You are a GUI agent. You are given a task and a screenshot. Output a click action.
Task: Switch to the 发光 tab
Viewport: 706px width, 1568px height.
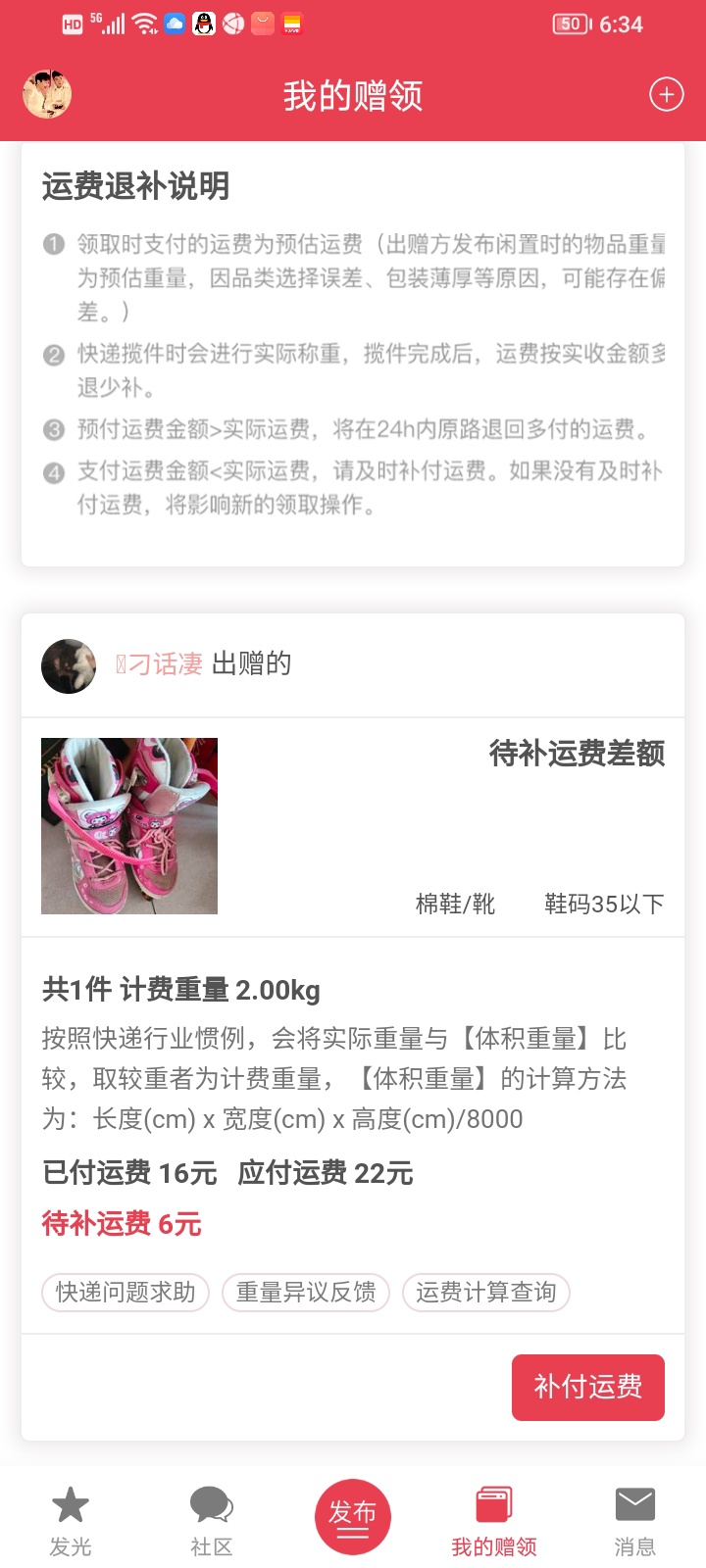click(x=71, y=1520)
